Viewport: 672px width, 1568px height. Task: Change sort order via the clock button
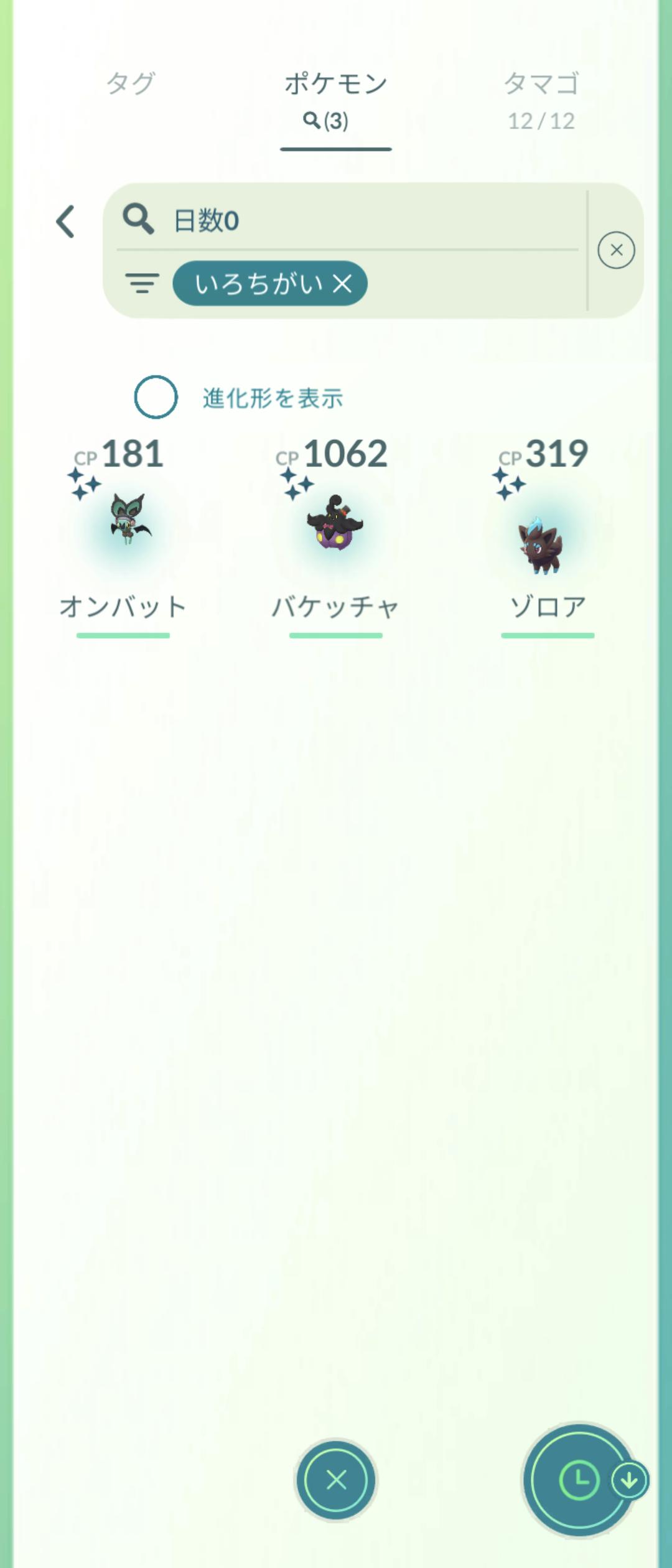coord(579,1480)
